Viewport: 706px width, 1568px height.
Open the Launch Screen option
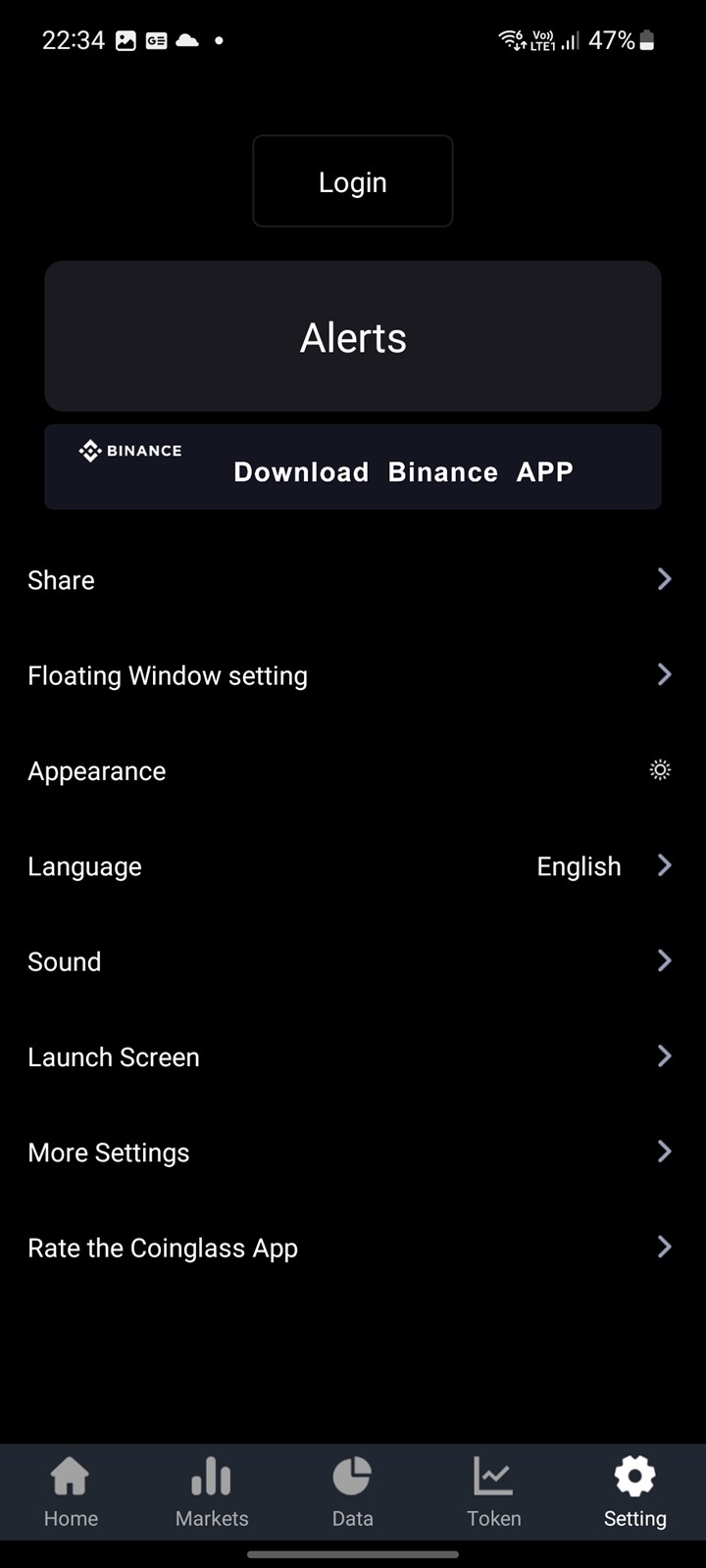click(x=353, y=1056)
